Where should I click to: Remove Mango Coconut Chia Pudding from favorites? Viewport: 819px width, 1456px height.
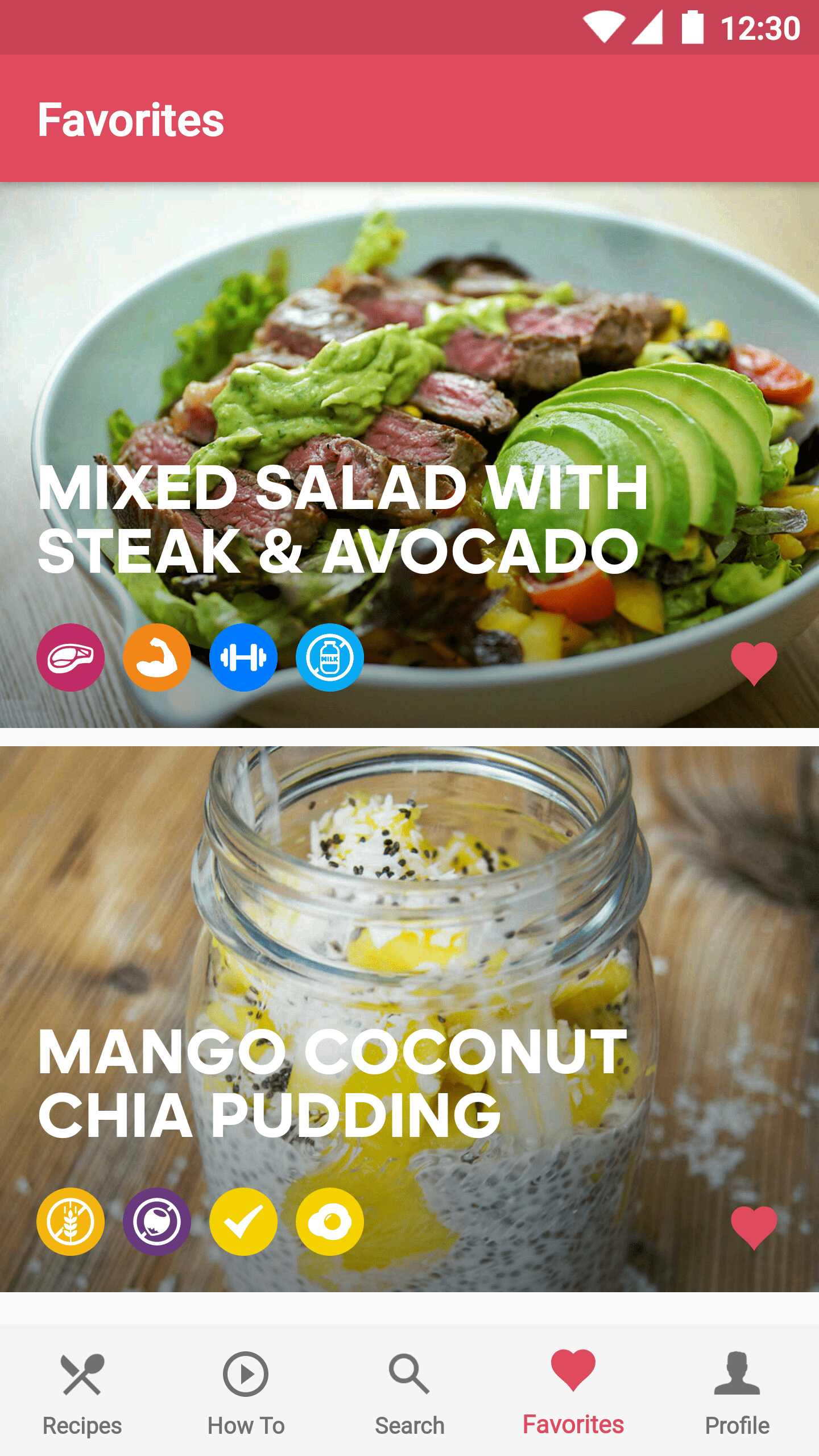(x=754, y=1227)
